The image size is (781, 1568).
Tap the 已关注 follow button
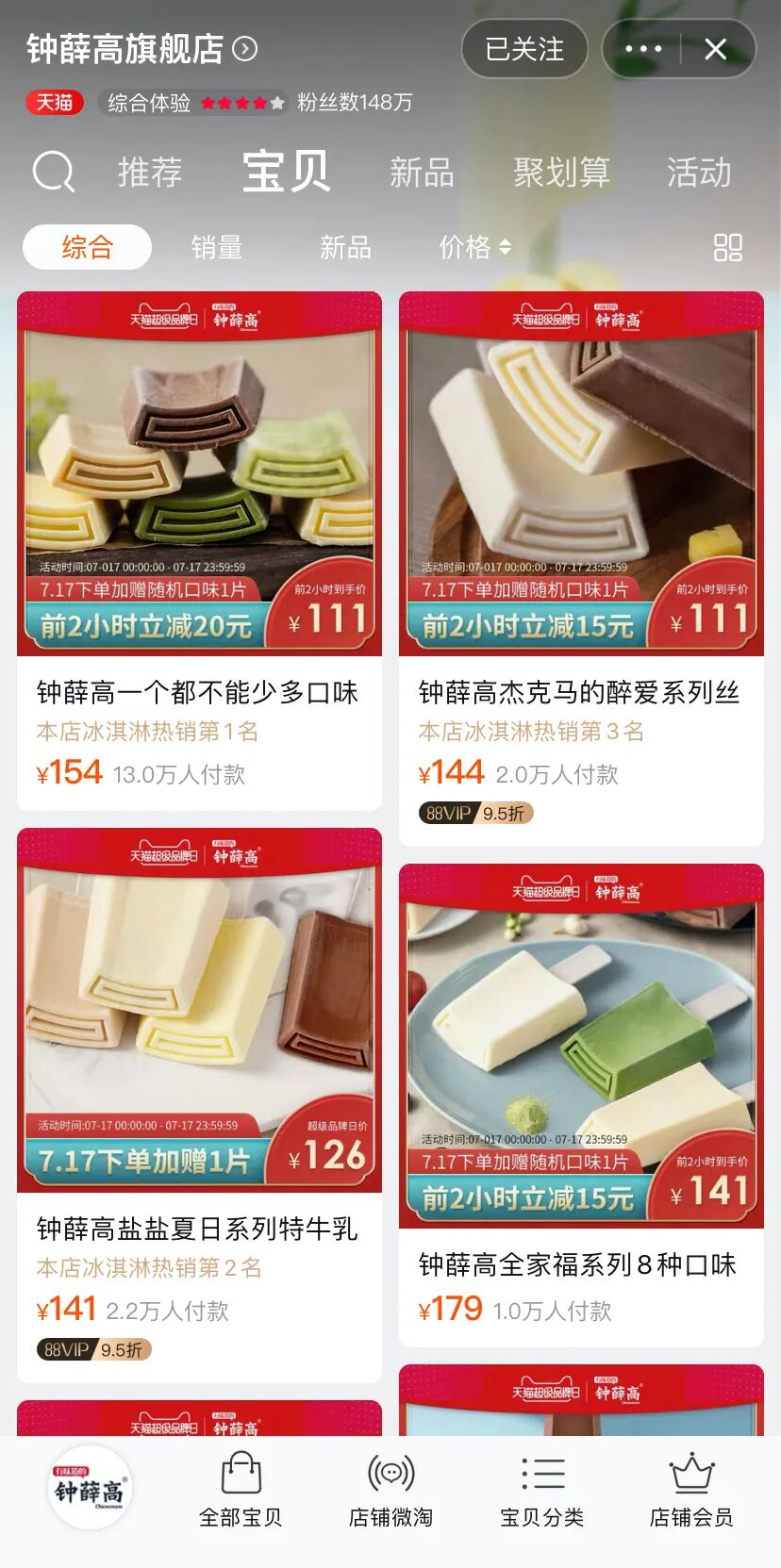pyautogui.click(x=524, y=49)
